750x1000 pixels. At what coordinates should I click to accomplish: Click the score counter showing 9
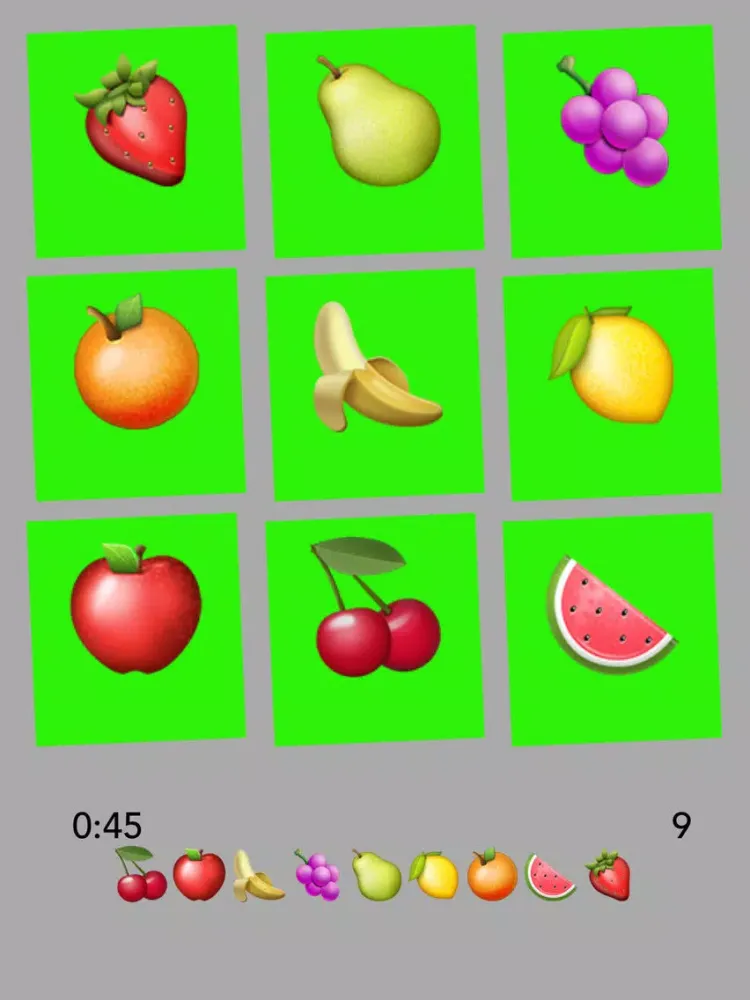pyautogui.click(x=681, y=826)
